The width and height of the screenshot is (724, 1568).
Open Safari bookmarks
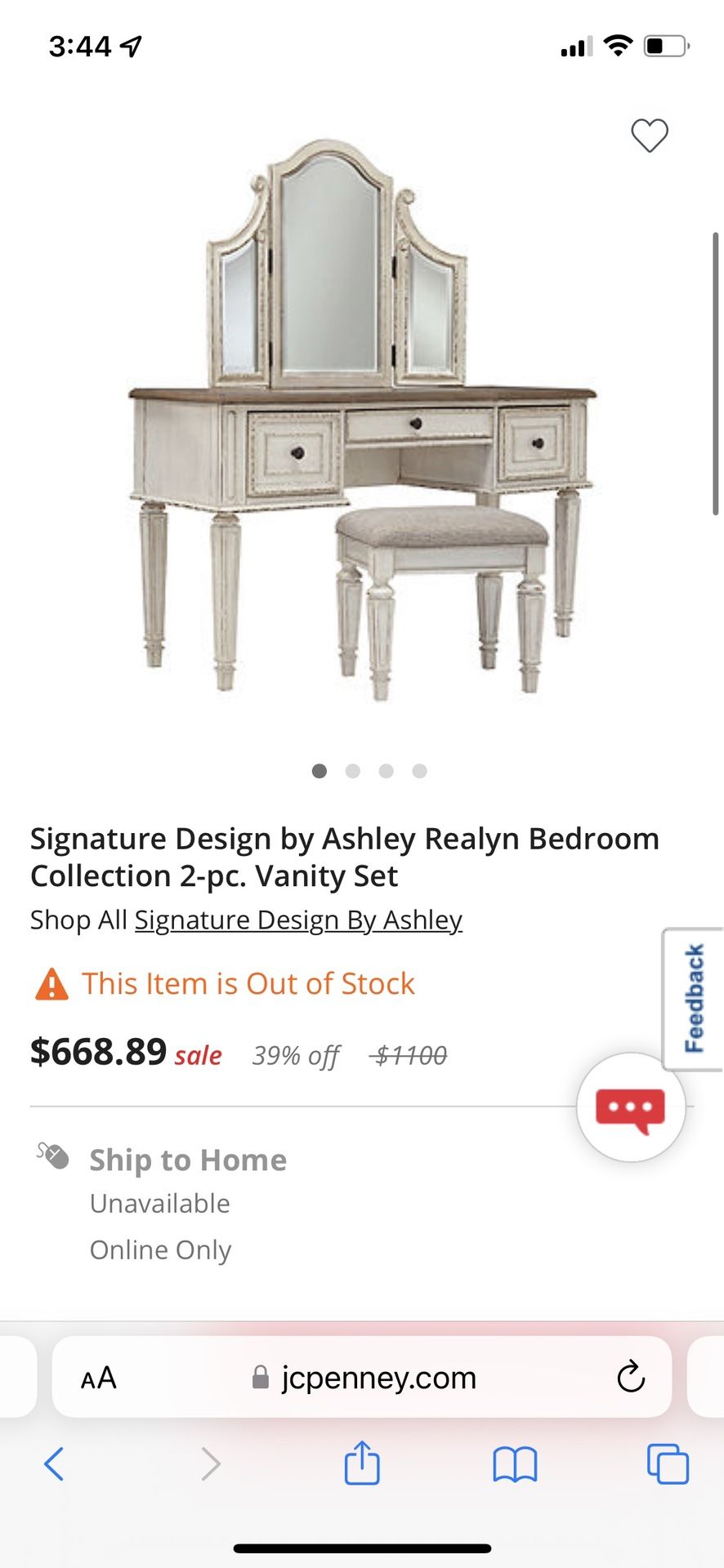tap(515, 1463)
